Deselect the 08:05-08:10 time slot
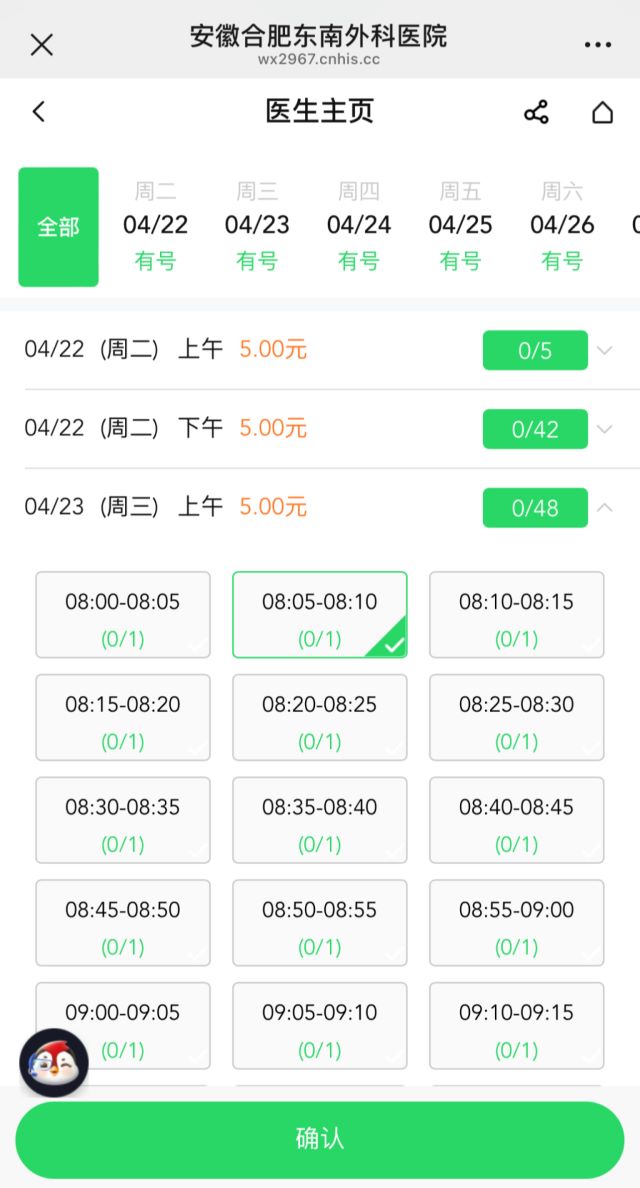The image size is (640, 1188). pyautogui.click(x=320, y=615)
